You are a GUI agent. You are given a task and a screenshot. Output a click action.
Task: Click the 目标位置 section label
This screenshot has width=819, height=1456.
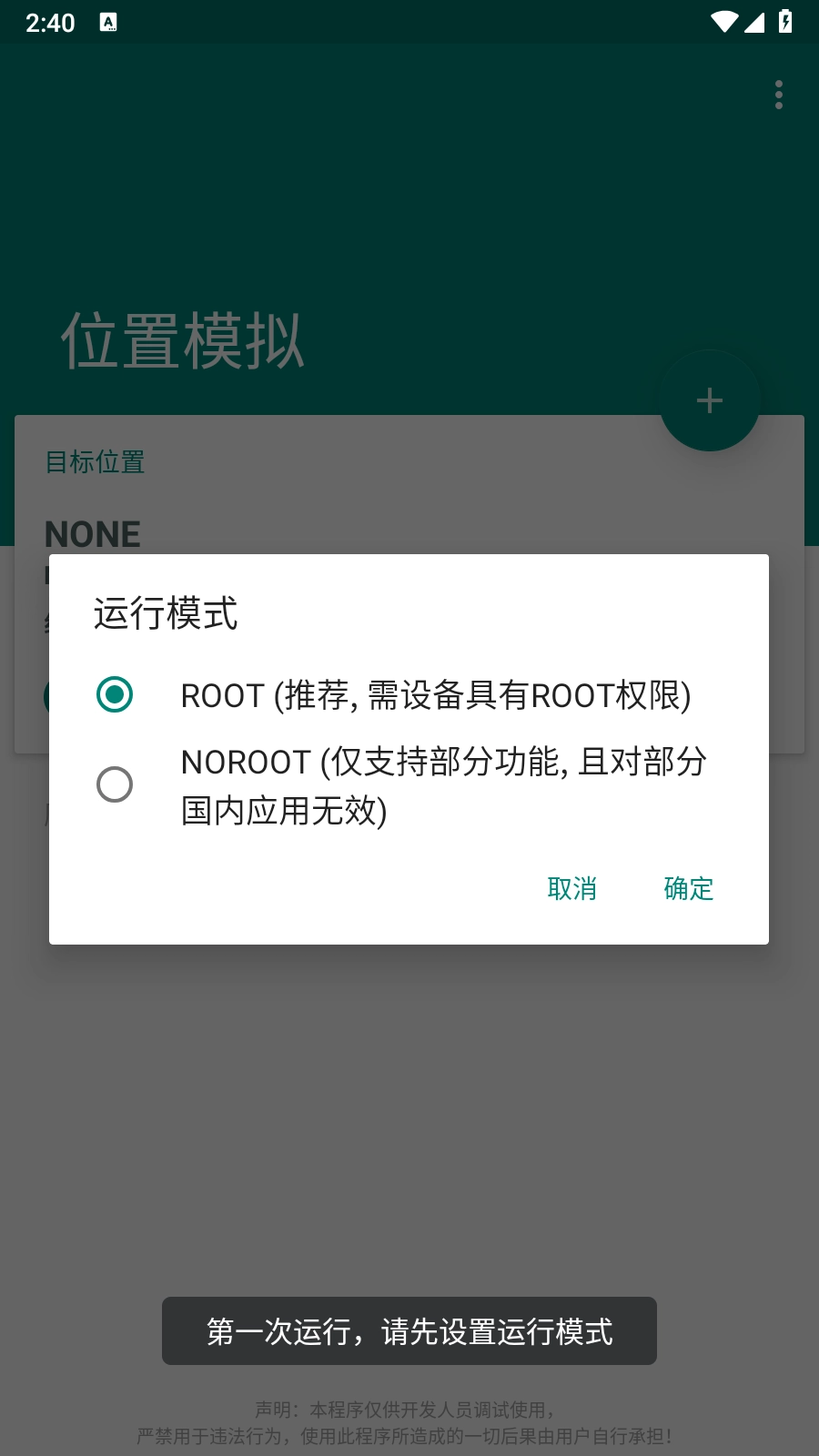(95, 462)
